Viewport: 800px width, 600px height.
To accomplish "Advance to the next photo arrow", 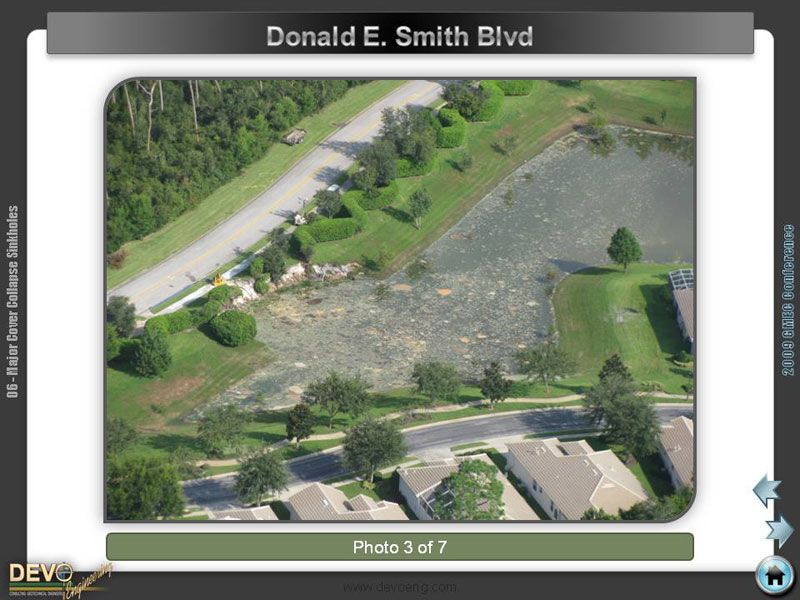I will pyautogui.click(x=779, y=530).
